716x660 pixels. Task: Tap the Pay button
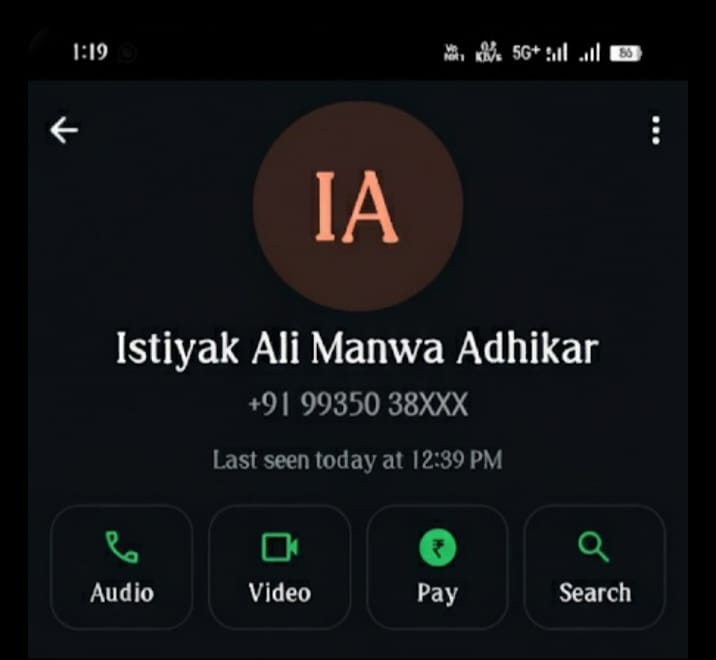tap(437, 566)
